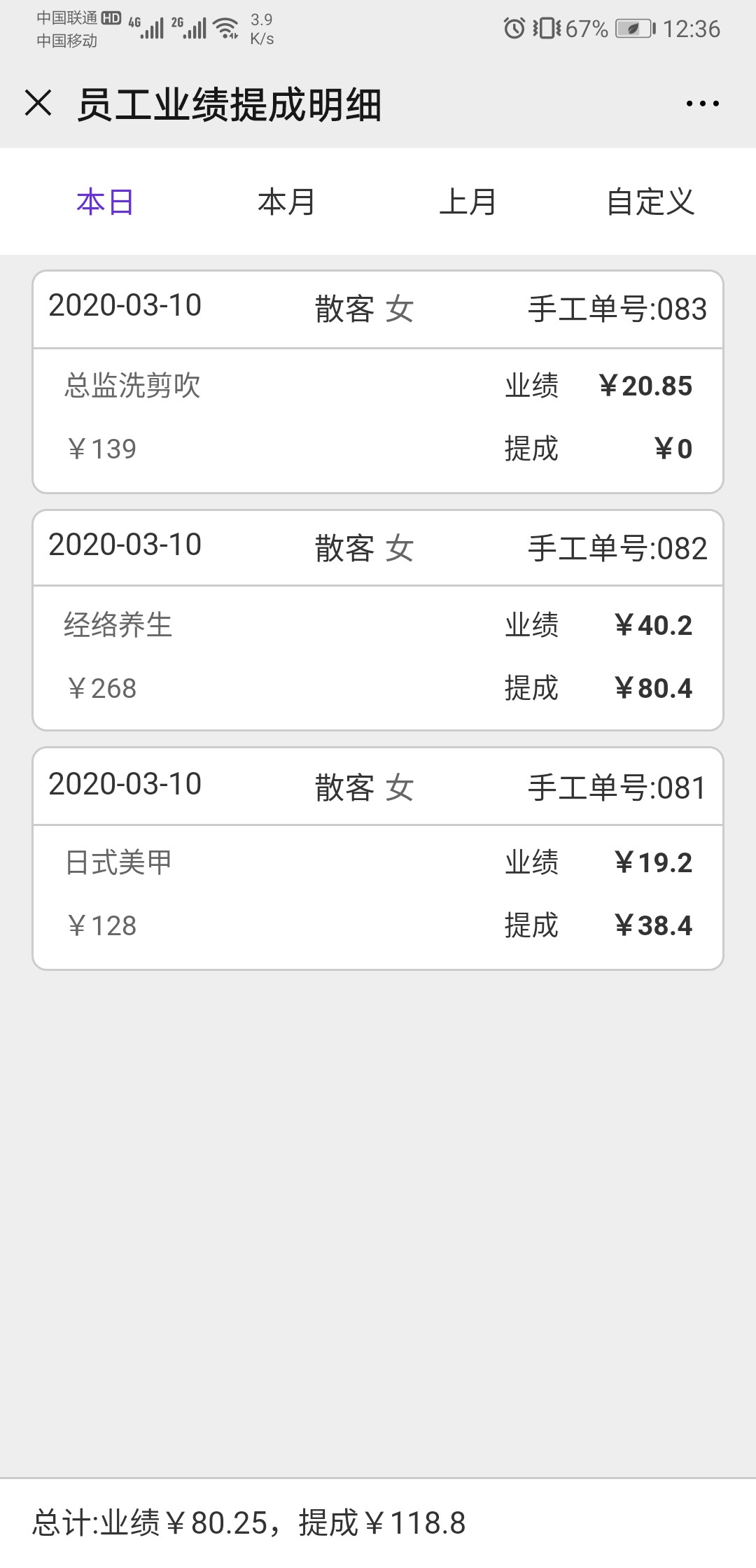Select the 本日 tab
The width and height of the screenshot is (756, 1568).
pos(105,202)
